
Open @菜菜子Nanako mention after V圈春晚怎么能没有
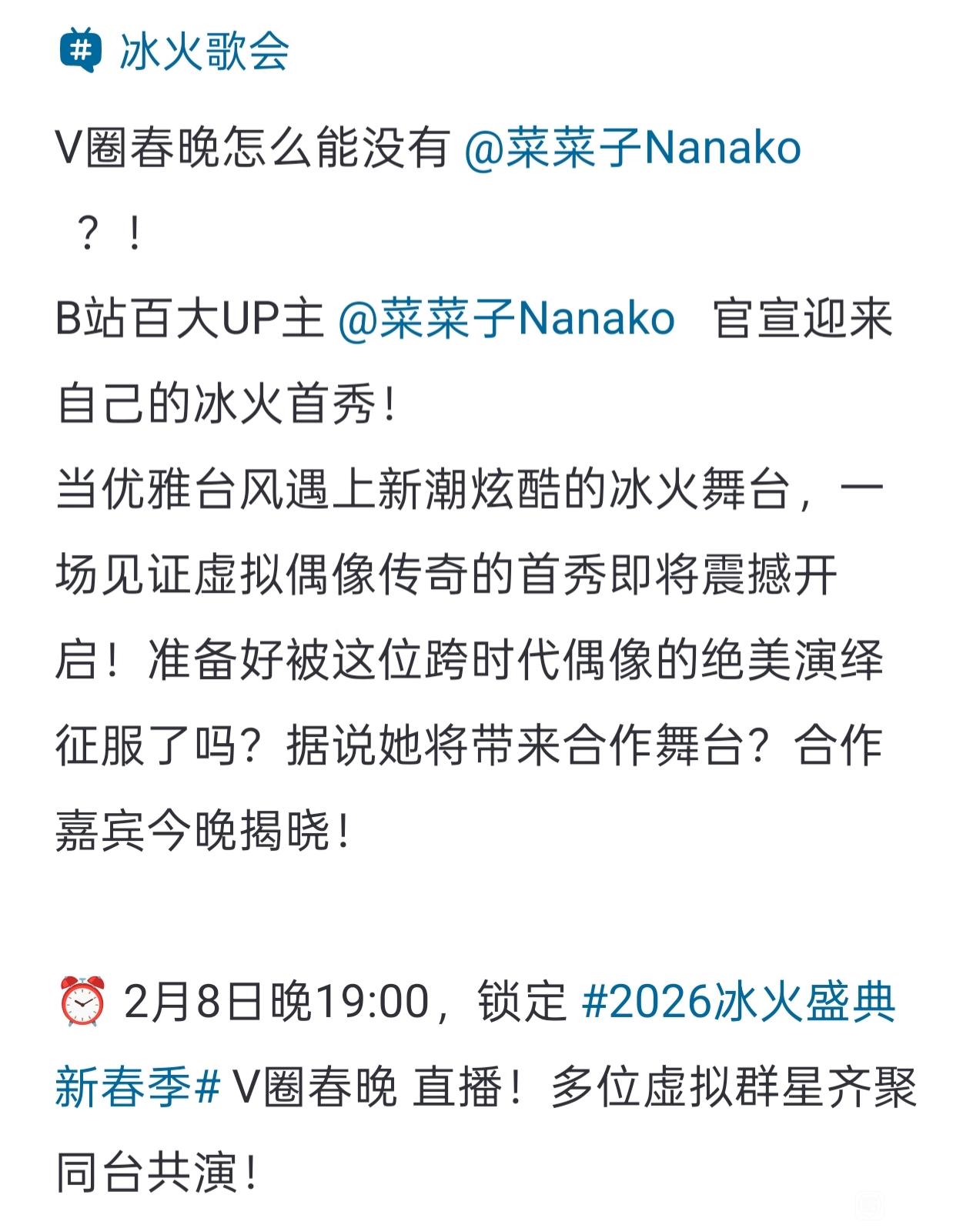(x=632, y=148)
